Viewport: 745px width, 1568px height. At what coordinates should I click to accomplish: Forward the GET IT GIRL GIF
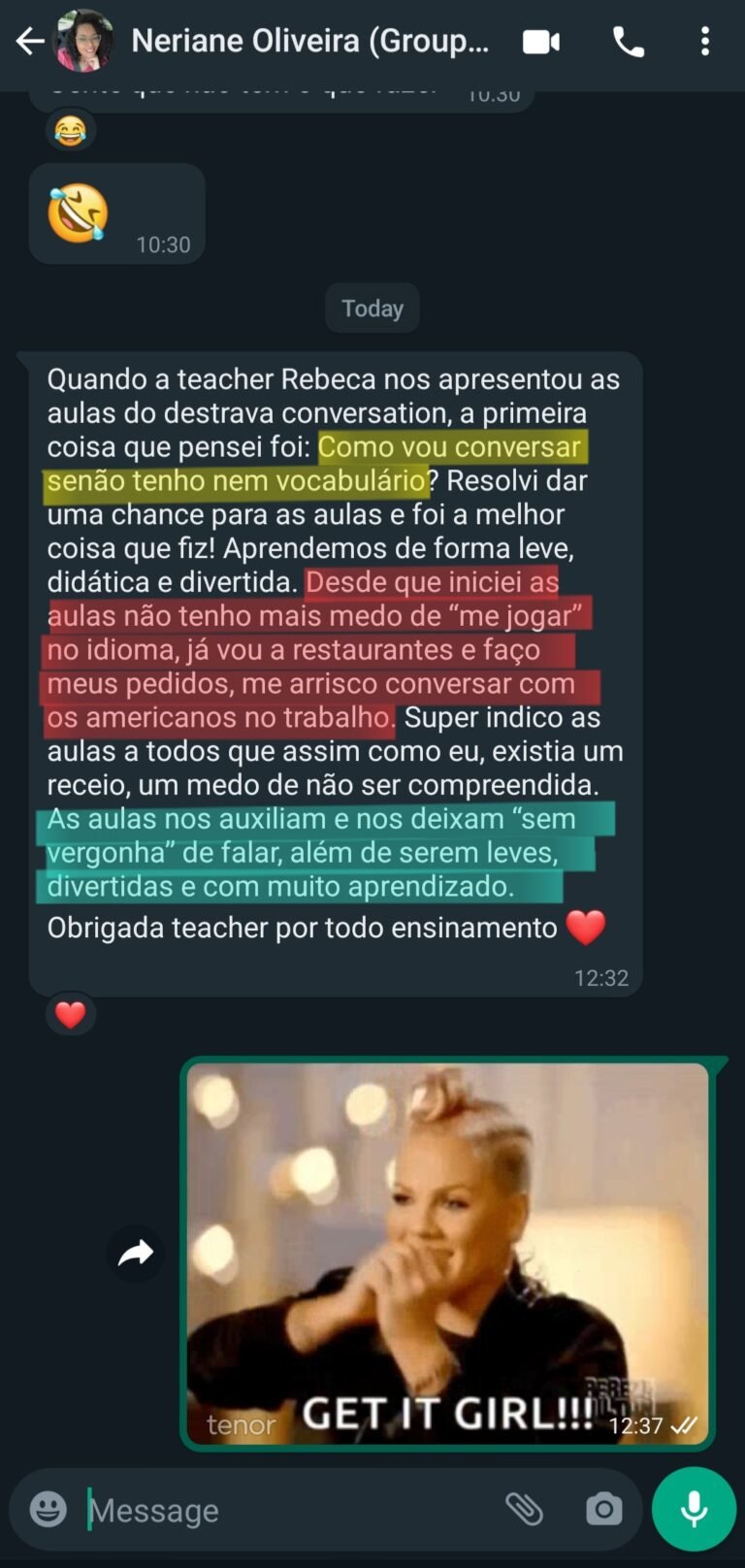click(x=136, y=1254)
